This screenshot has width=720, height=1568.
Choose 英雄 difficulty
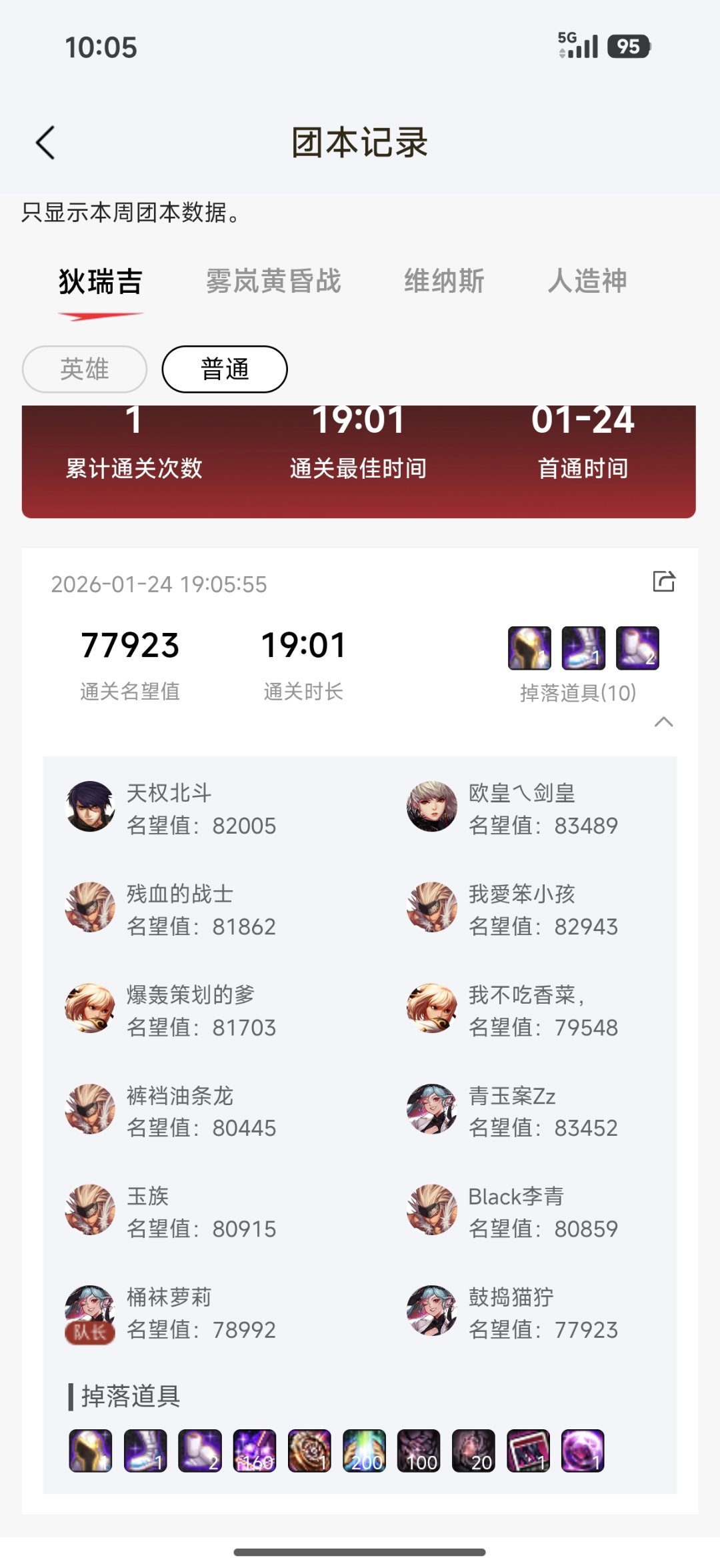pos(85,369)
